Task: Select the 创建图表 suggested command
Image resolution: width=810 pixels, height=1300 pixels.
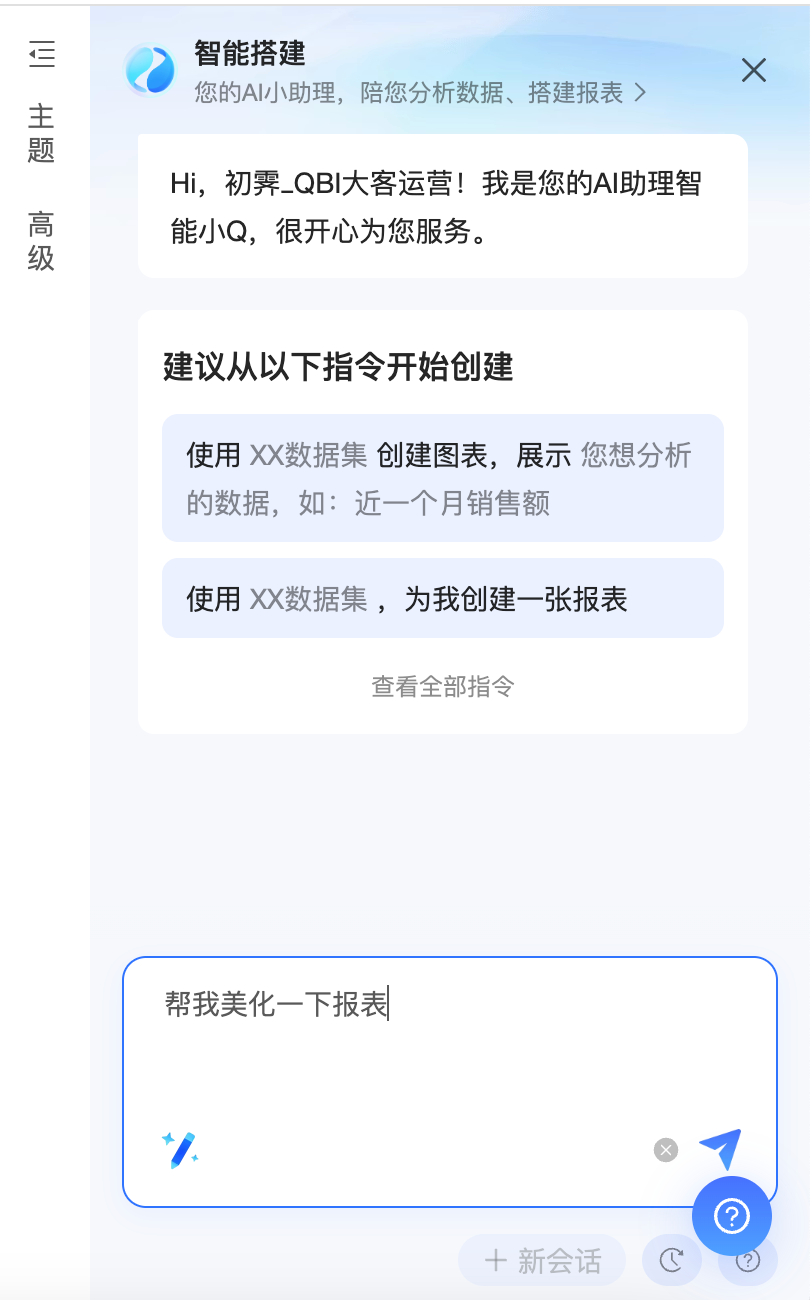Action: coord(442,478)
